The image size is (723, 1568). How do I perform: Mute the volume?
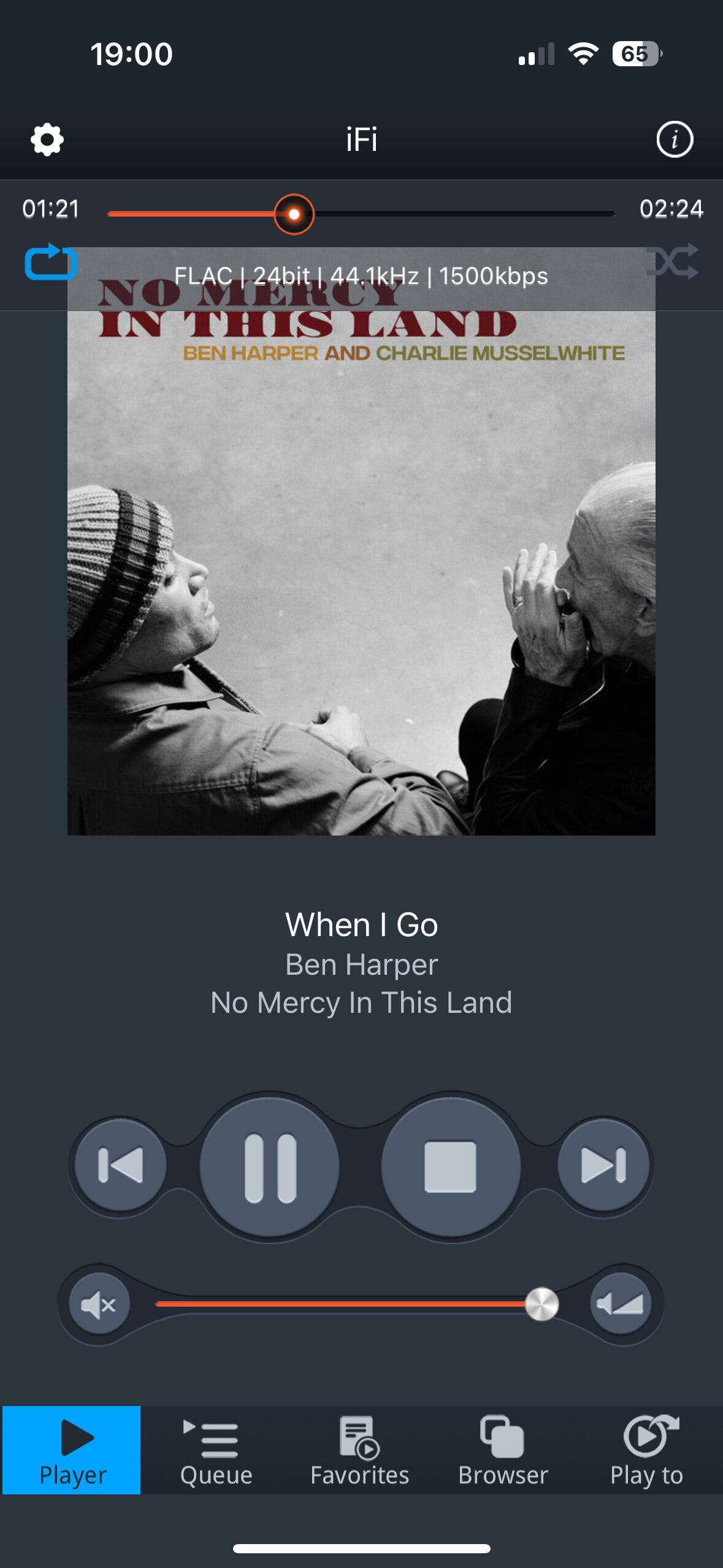[99, 1304]
